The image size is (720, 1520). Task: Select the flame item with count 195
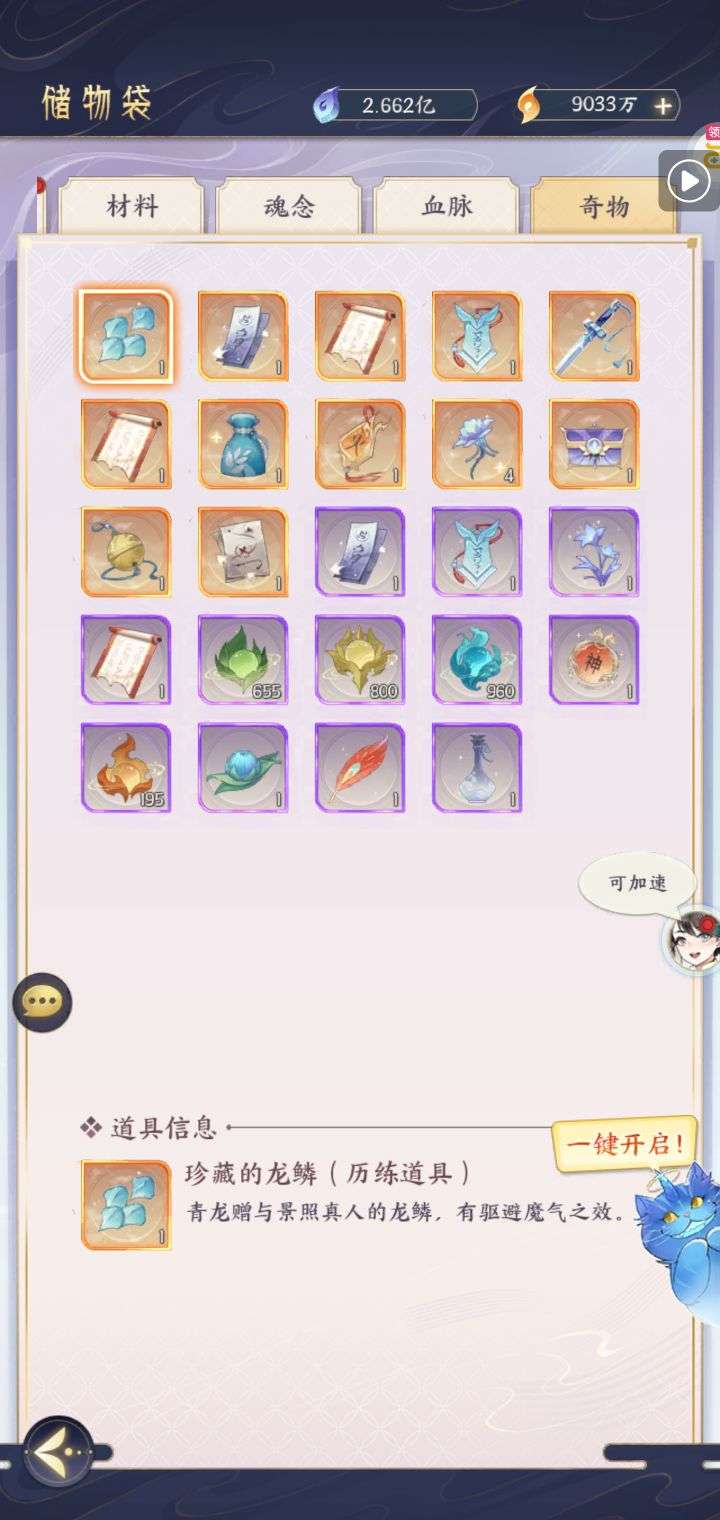pos(126,768)
